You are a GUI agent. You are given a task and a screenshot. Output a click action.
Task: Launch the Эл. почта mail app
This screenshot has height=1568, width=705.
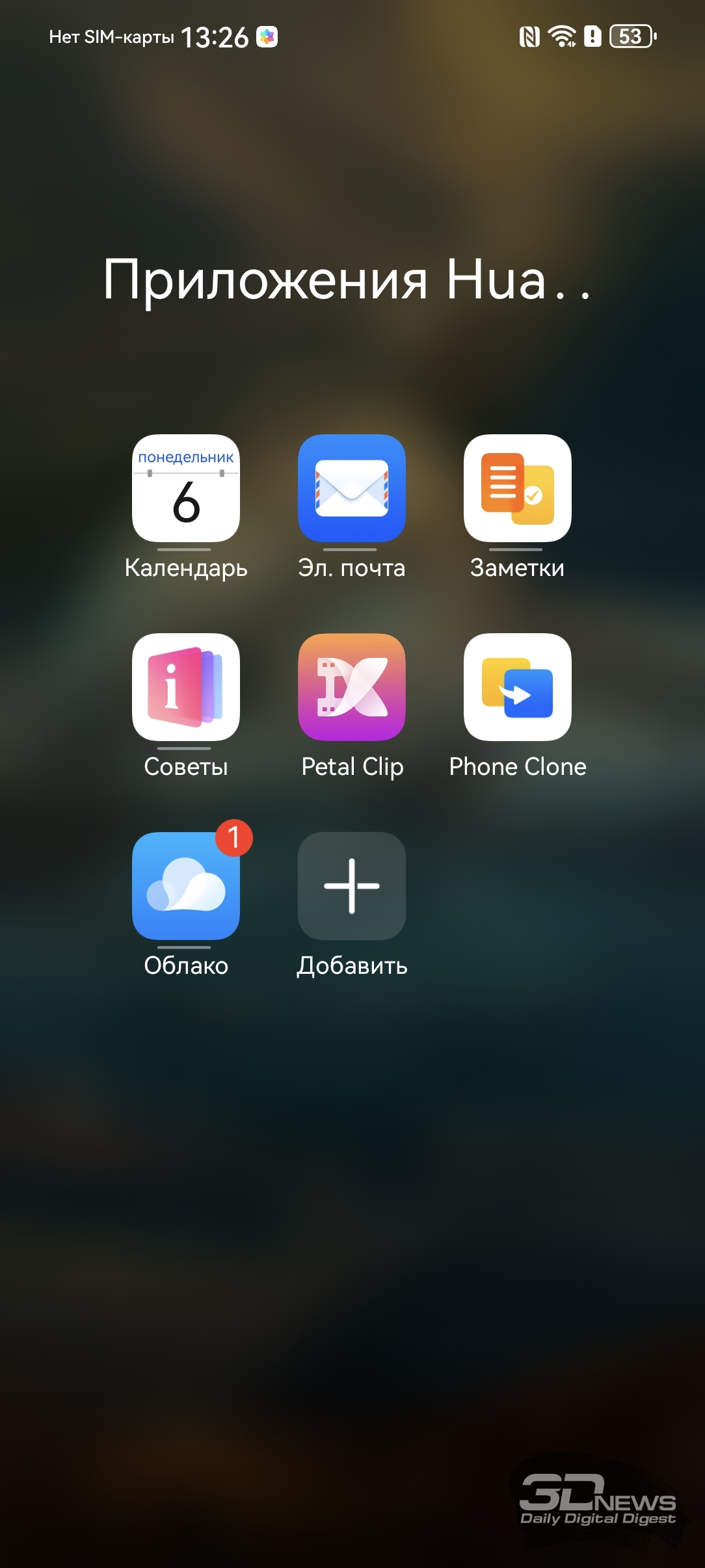tap(352, 488)
